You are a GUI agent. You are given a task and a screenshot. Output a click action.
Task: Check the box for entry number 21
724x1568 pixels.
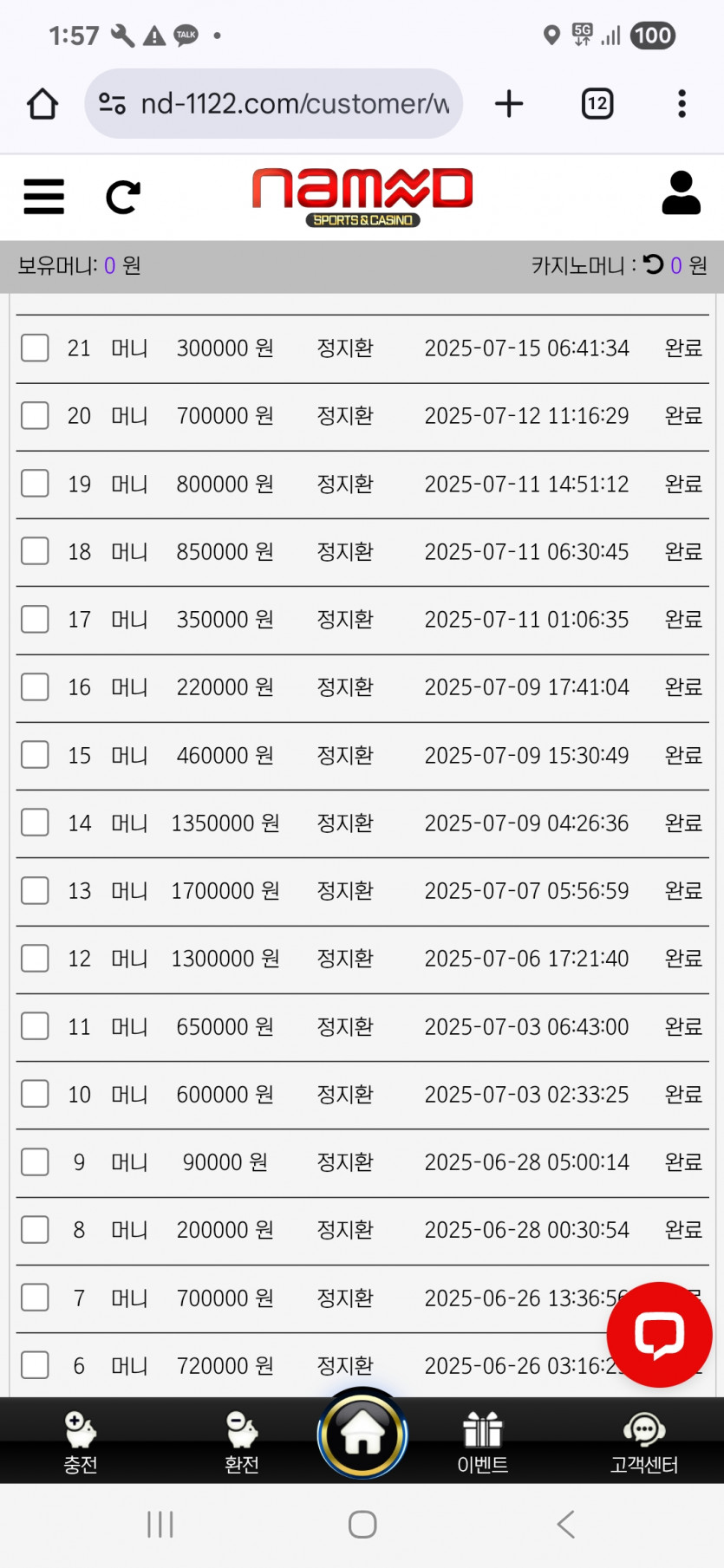coord(35,348)
